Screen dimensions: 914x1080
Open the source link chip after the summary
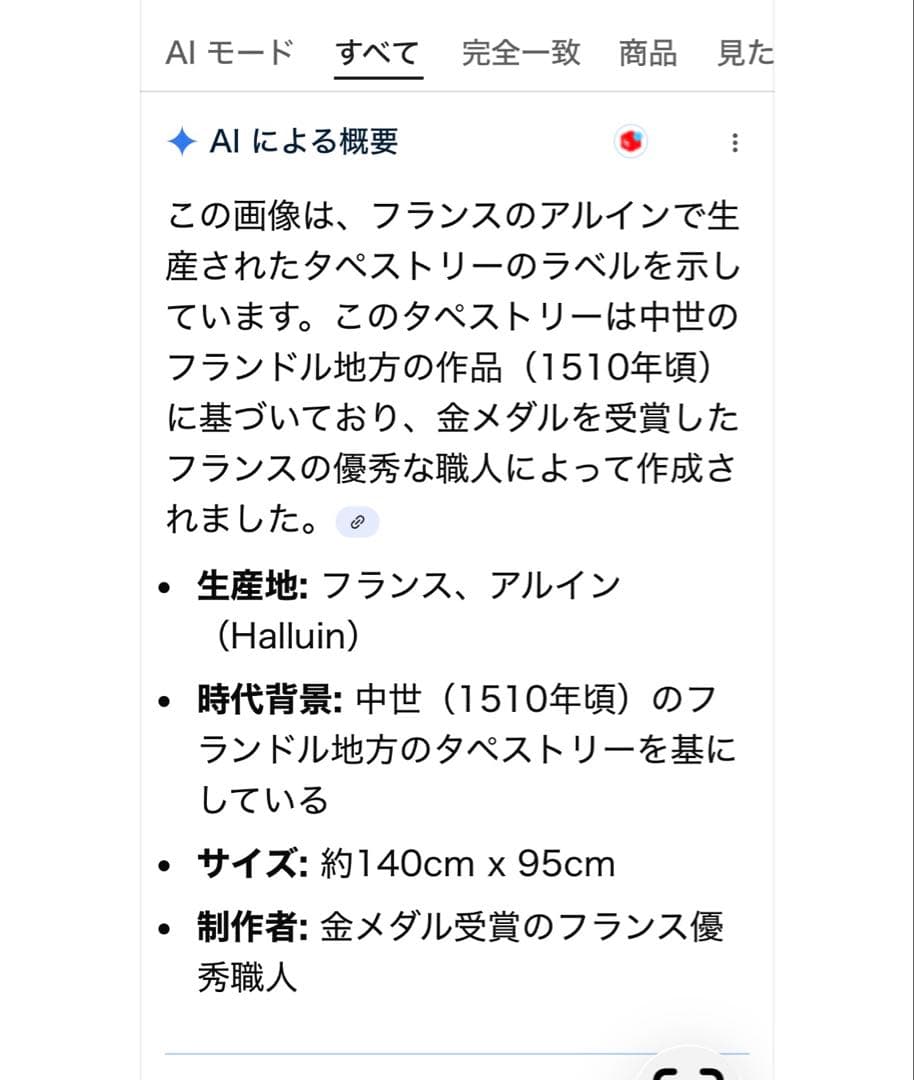(357, 521)
